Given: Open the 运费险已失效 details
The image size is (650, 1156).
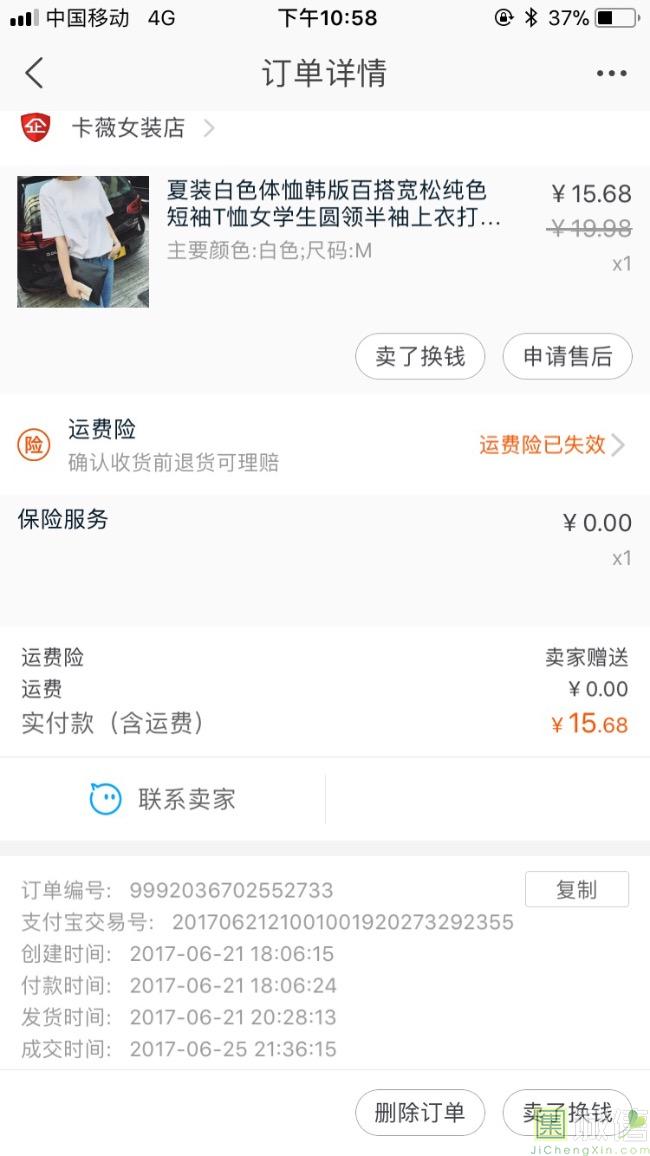Looking at the screenshot, I should pyautogui.click(x=552, y=445).
